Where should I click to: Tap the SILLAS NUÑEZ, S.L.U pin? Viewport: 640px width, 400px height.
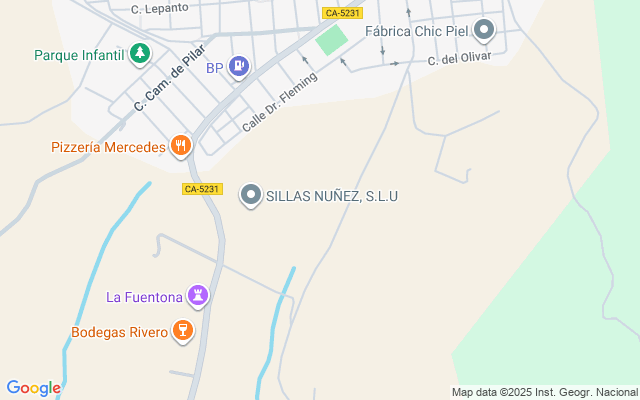click(x=251, y=196)
